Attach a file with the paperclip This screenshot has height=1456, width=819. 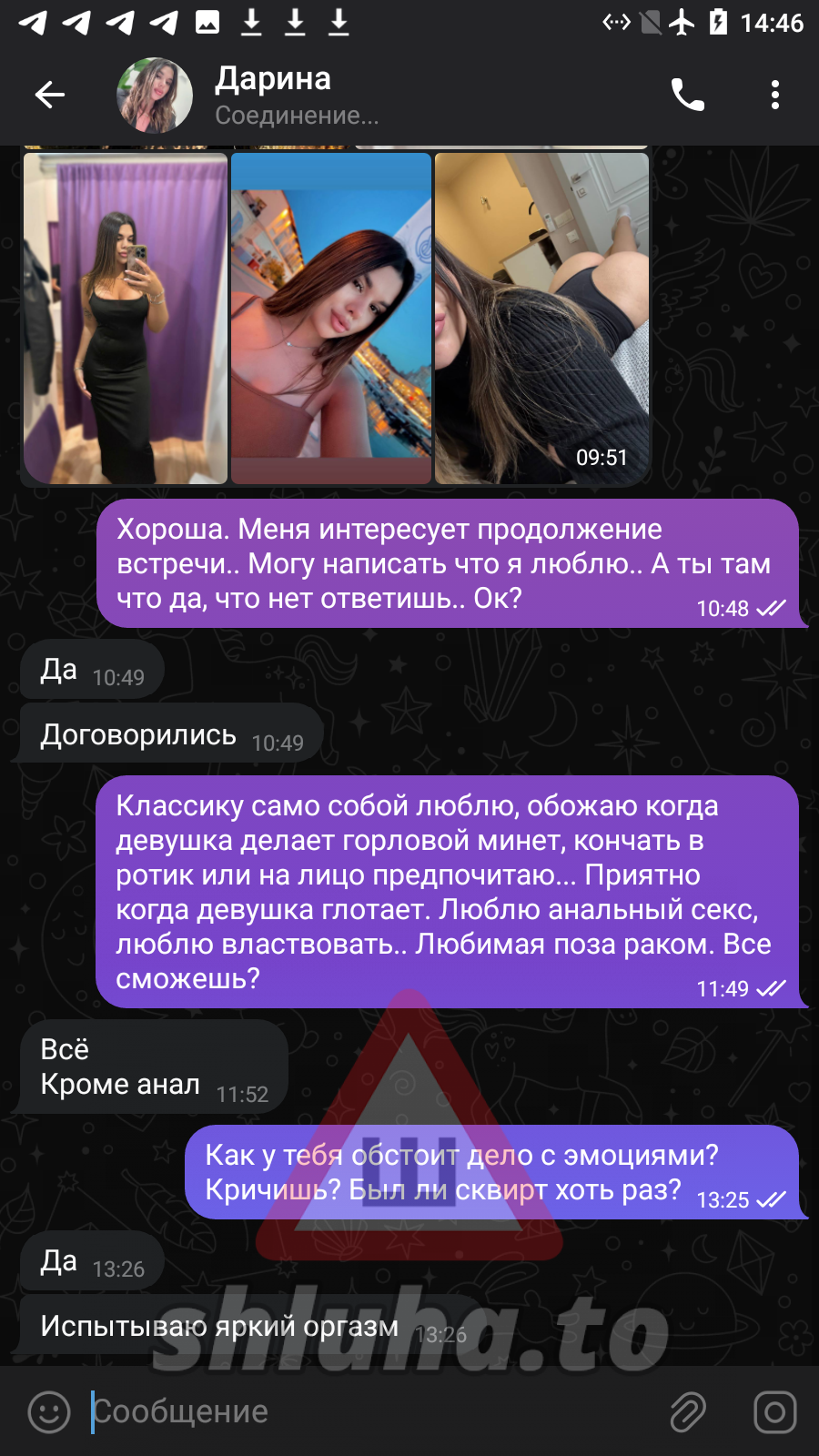(688, 1412)
